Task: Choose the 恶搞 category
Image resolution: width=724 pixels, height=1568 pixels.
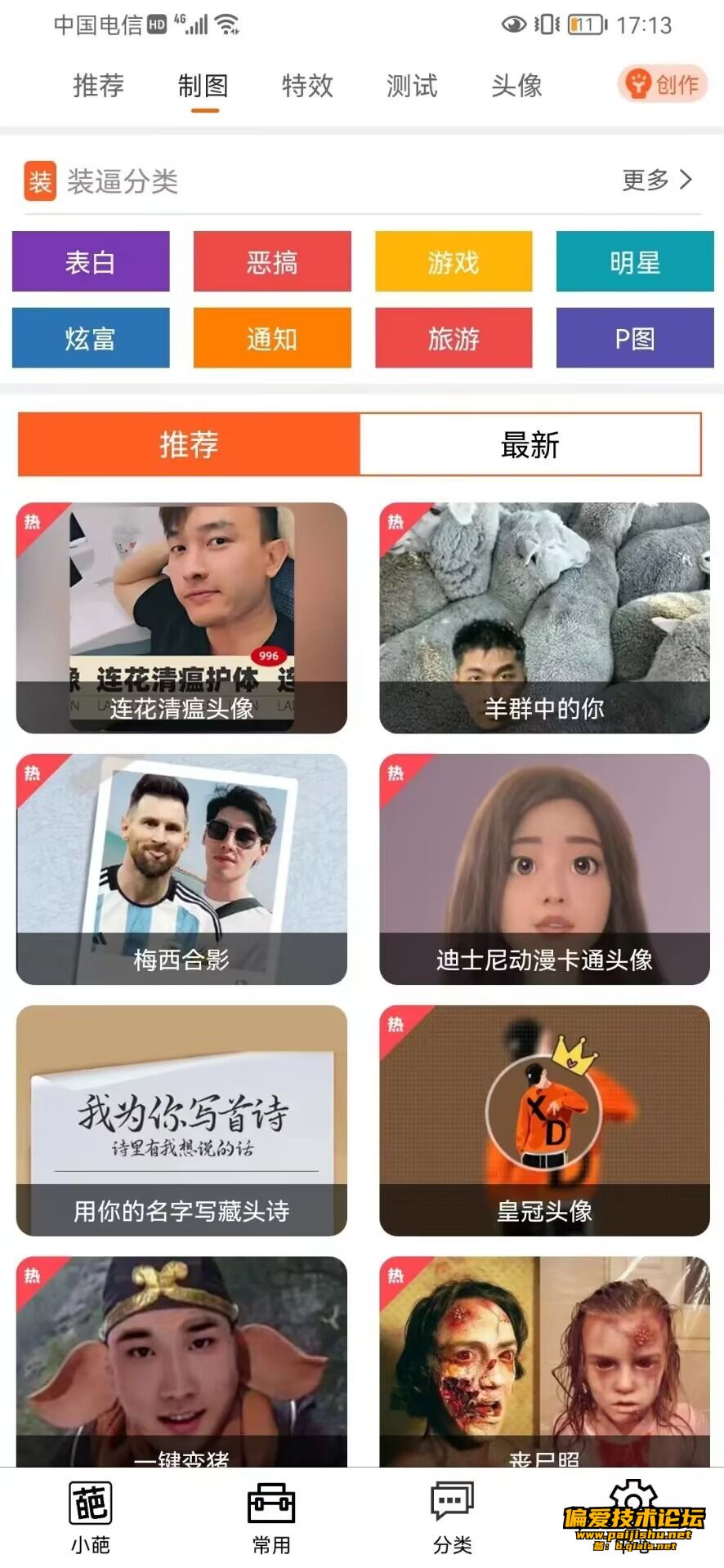Action: coord(272,261)
